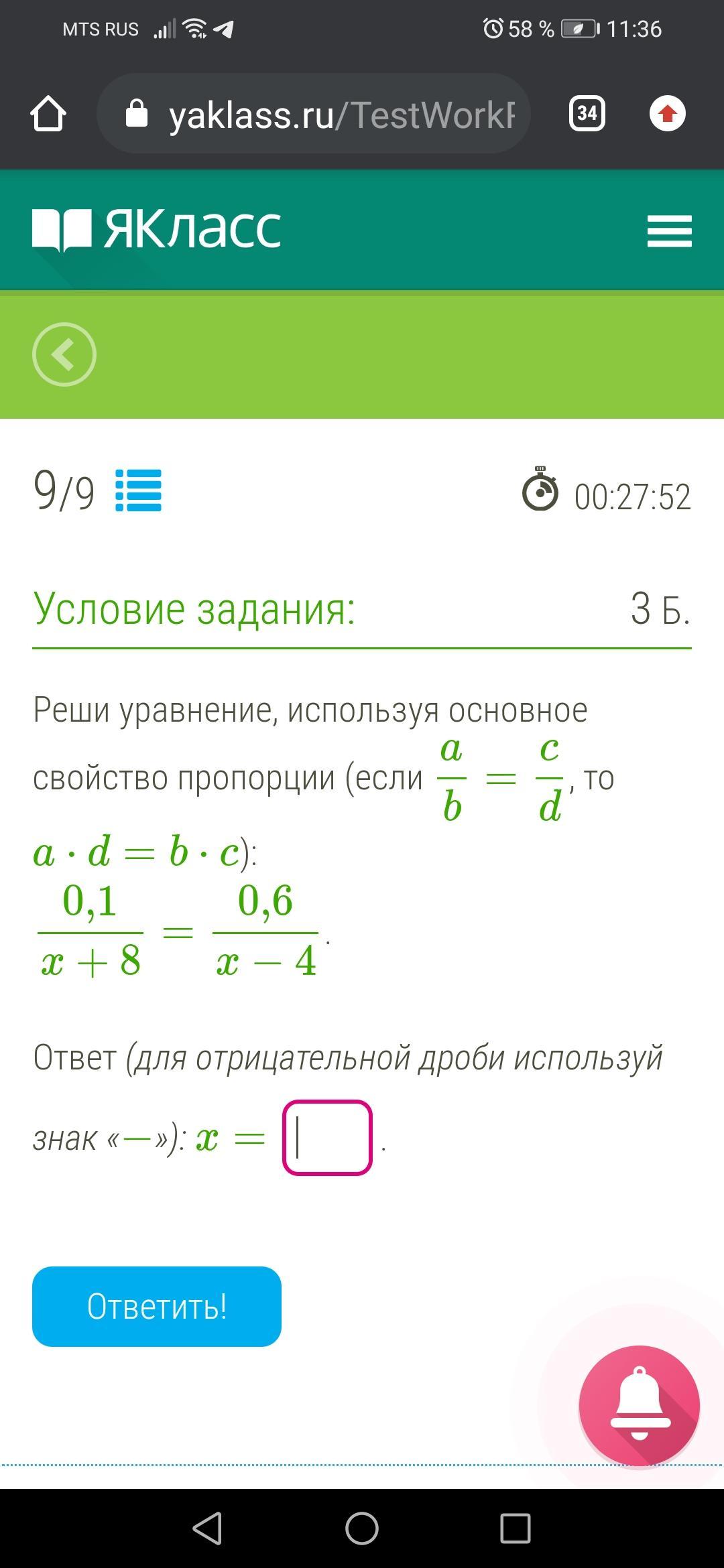Tap the system back navigation button
Image resolution: width=724 pixels, height=1568 pixels.
click(x=207, y=1528)
